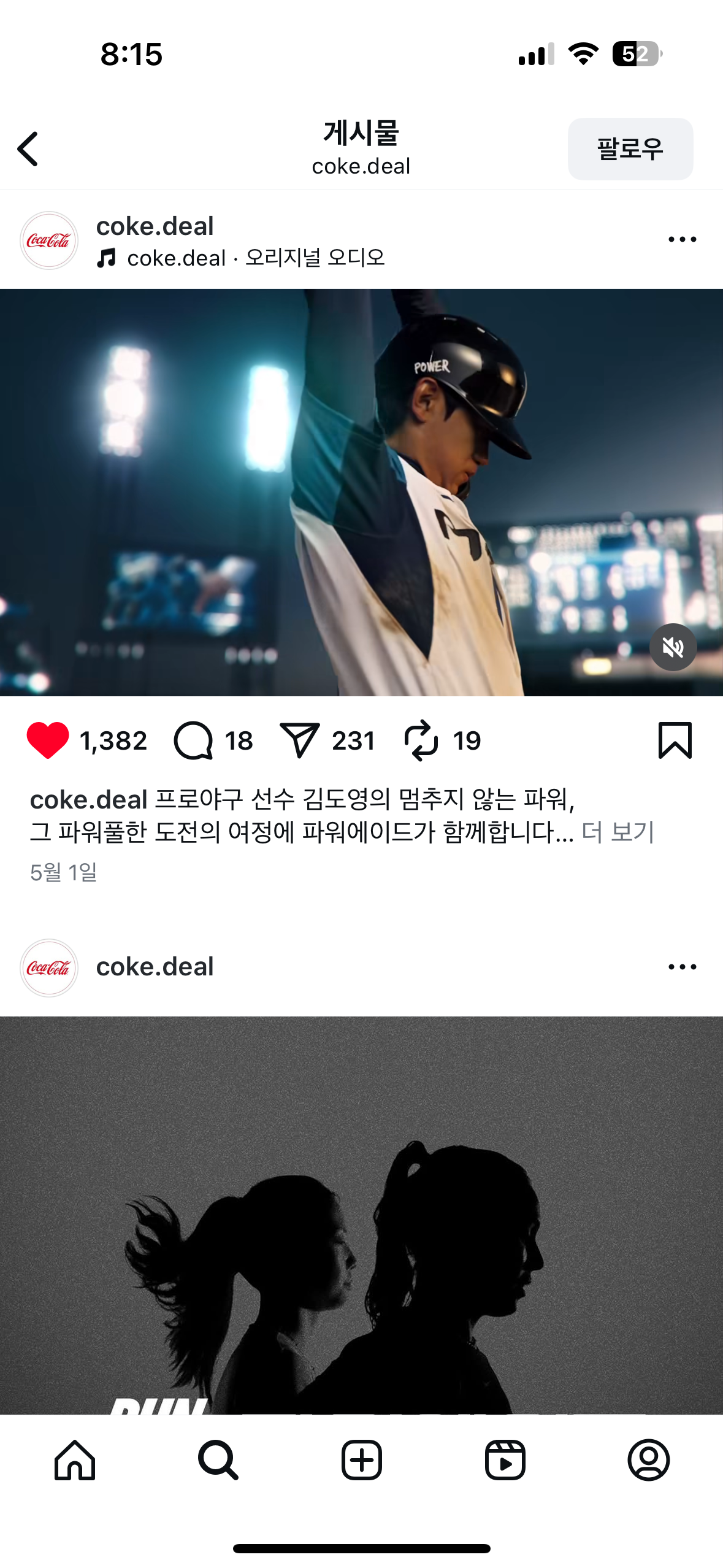Go back using the back arrow
Image resolution: width=723 pixels, height=1568 pixels.
pyautogui.click(x=28, y=148)
